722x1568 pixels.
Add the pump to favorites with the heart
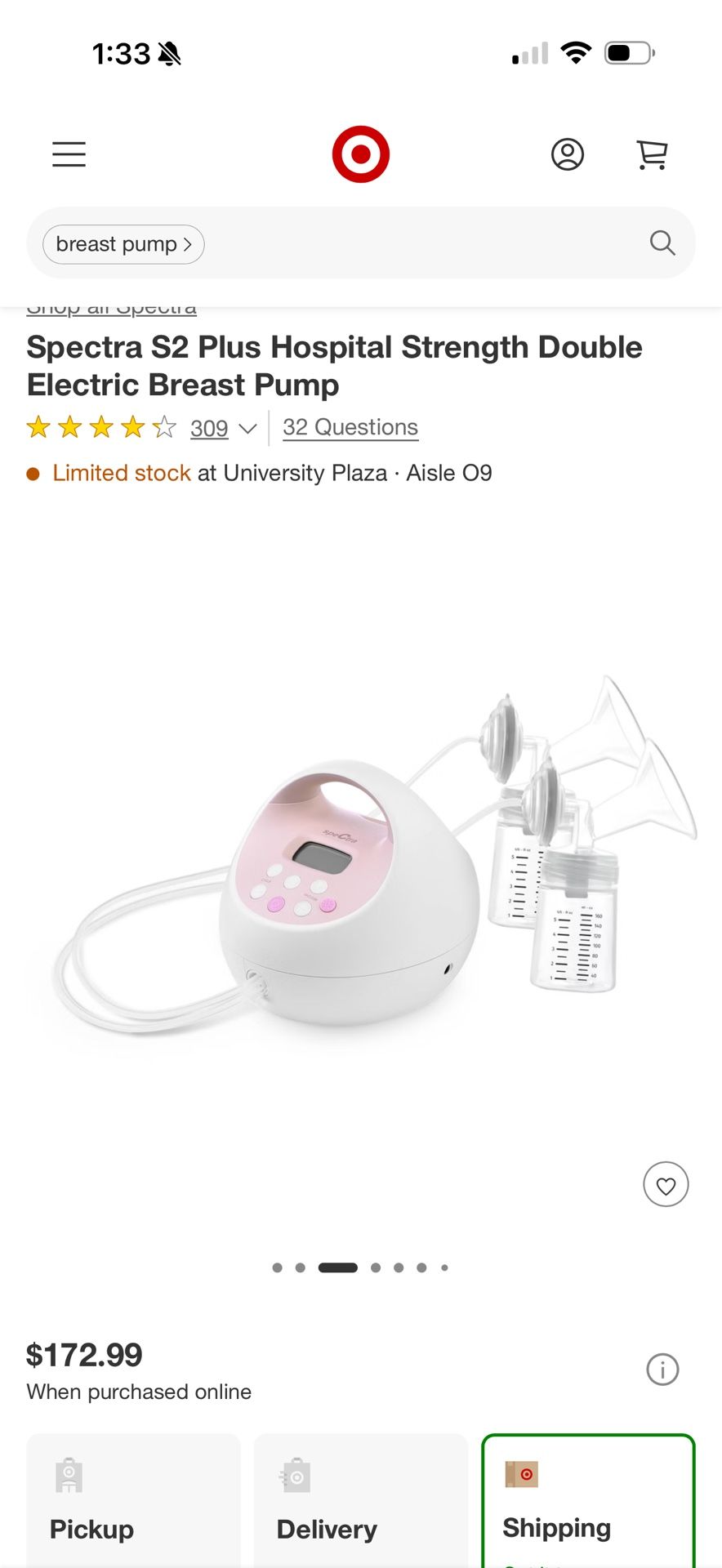[666, 1184]
